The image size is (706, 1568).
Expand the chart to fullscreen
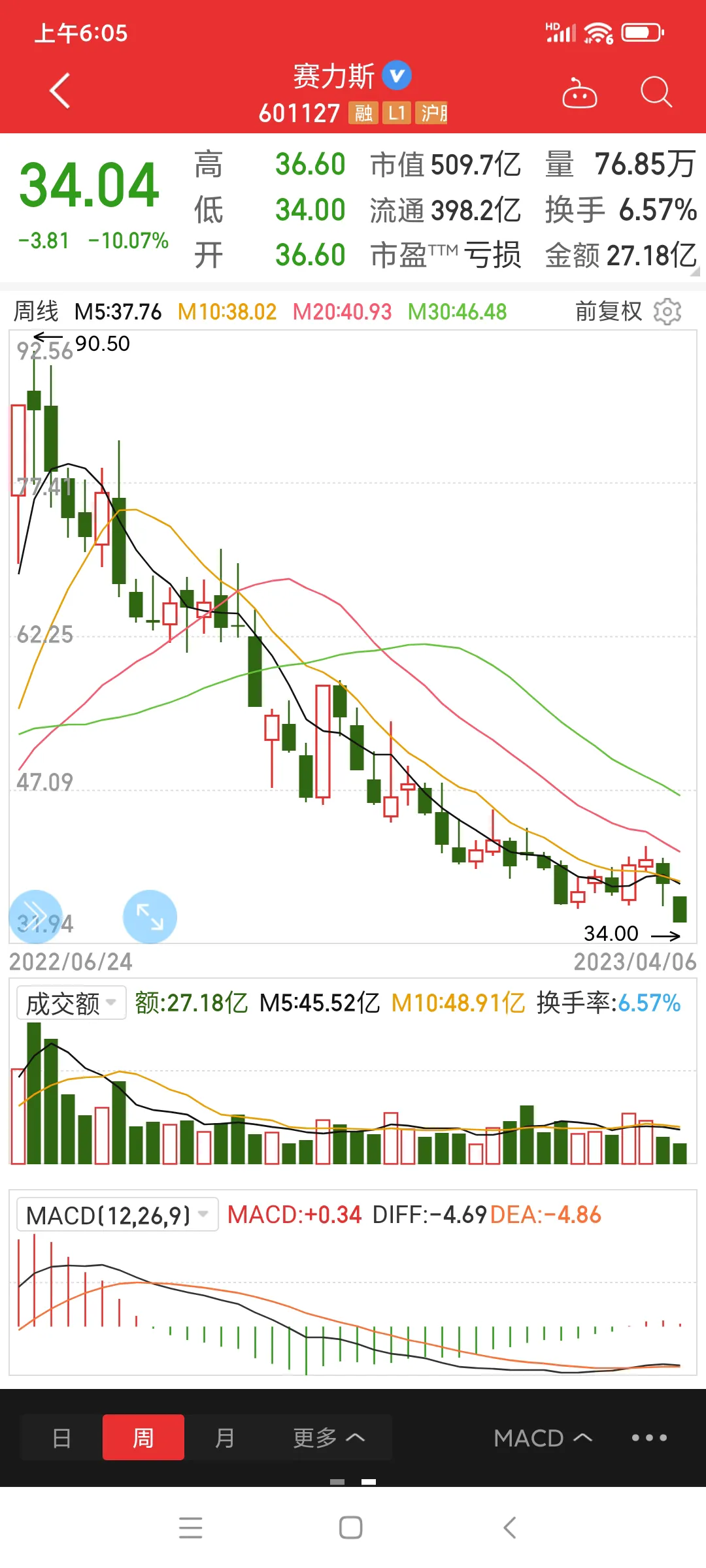coord(150,916)
